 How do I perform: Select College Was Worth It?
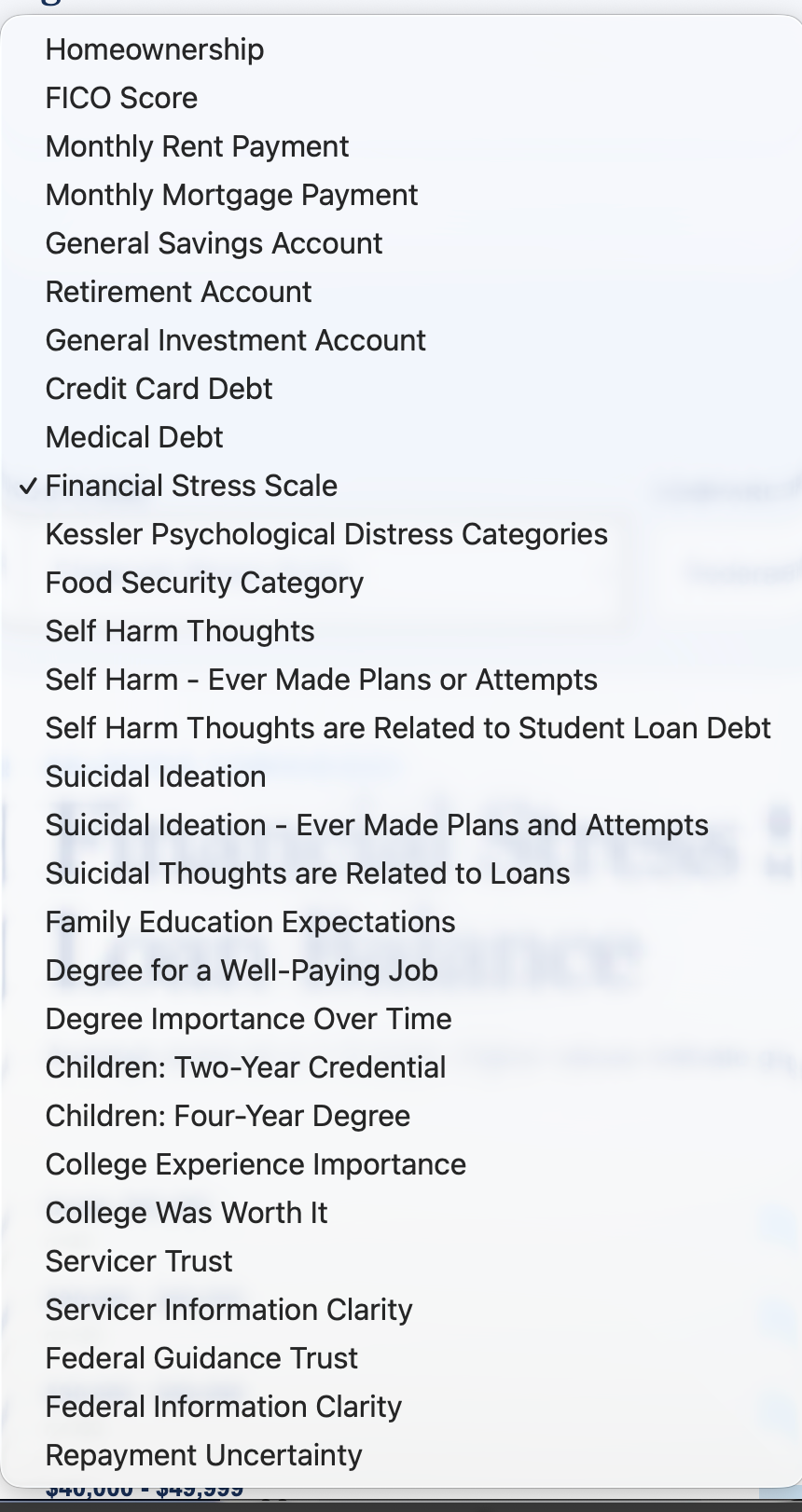click(x=401, y=1213)
